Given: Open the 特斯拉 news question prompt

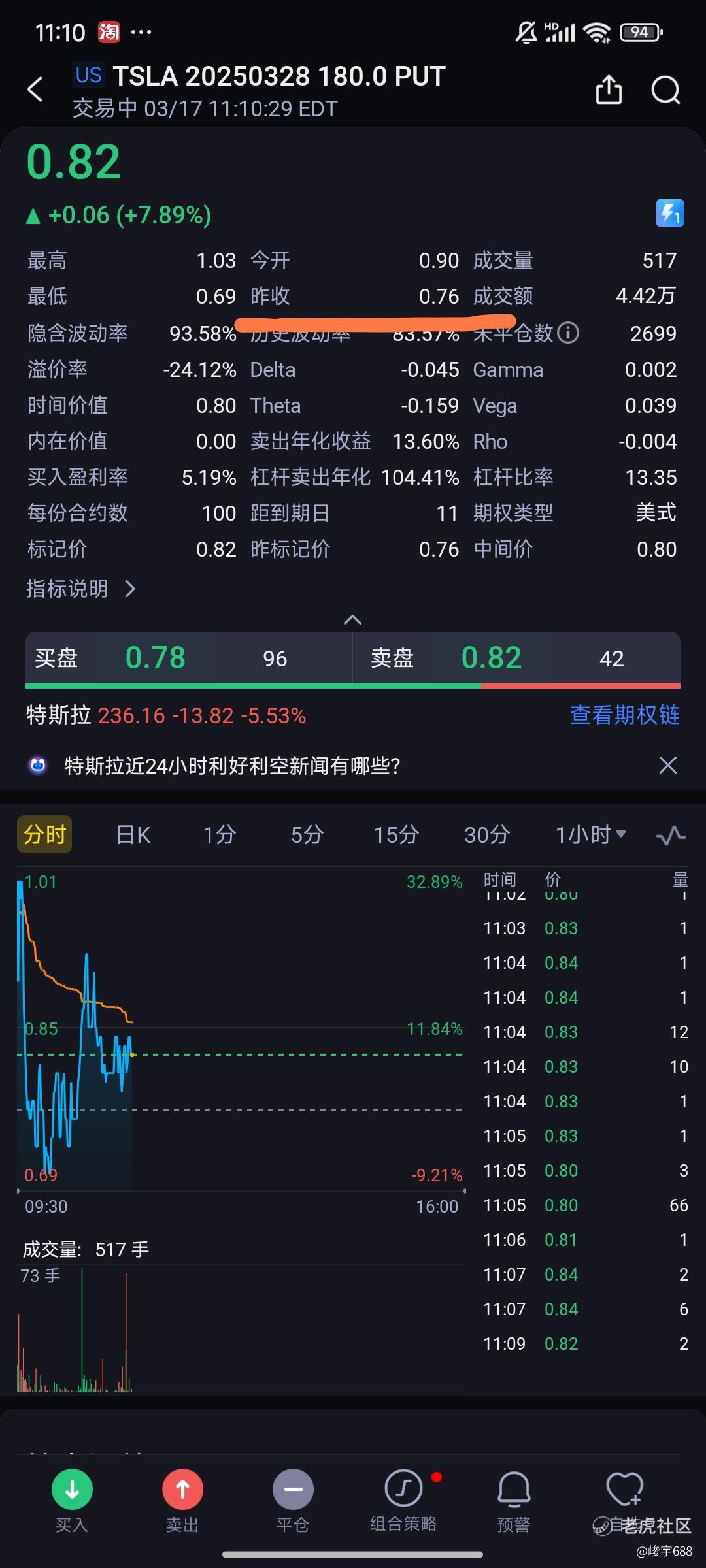Looking at the screenshot, I should [232, 765].
